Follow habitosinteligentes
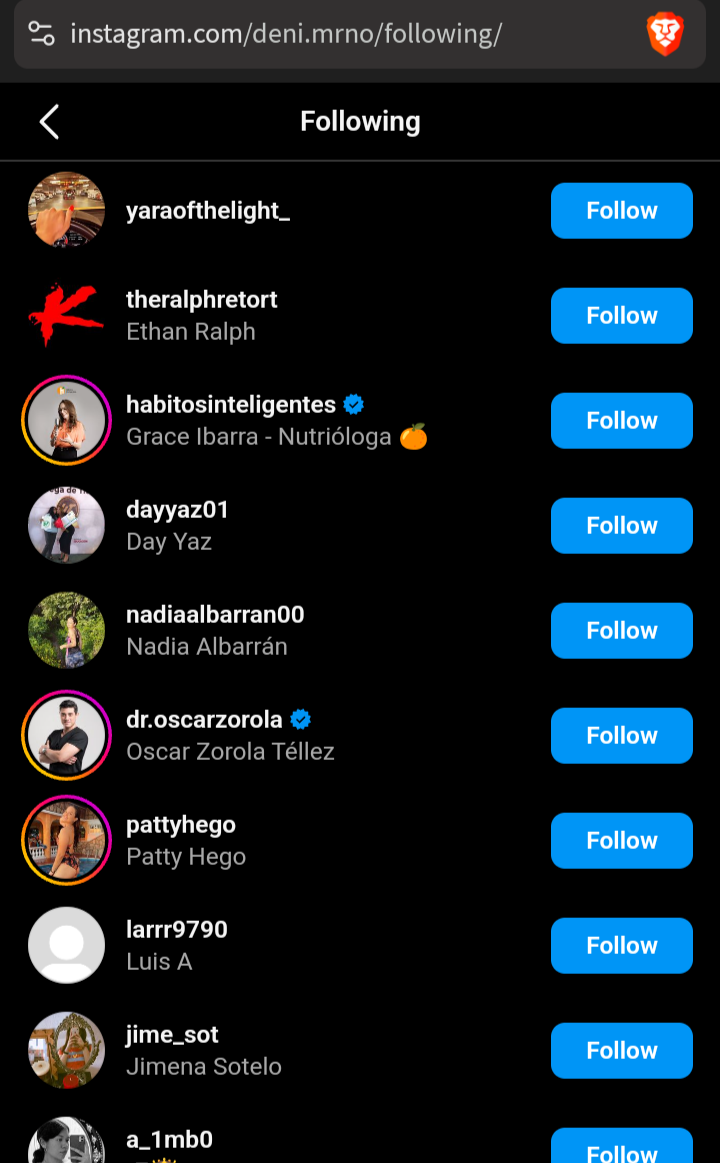 (621, 421)
